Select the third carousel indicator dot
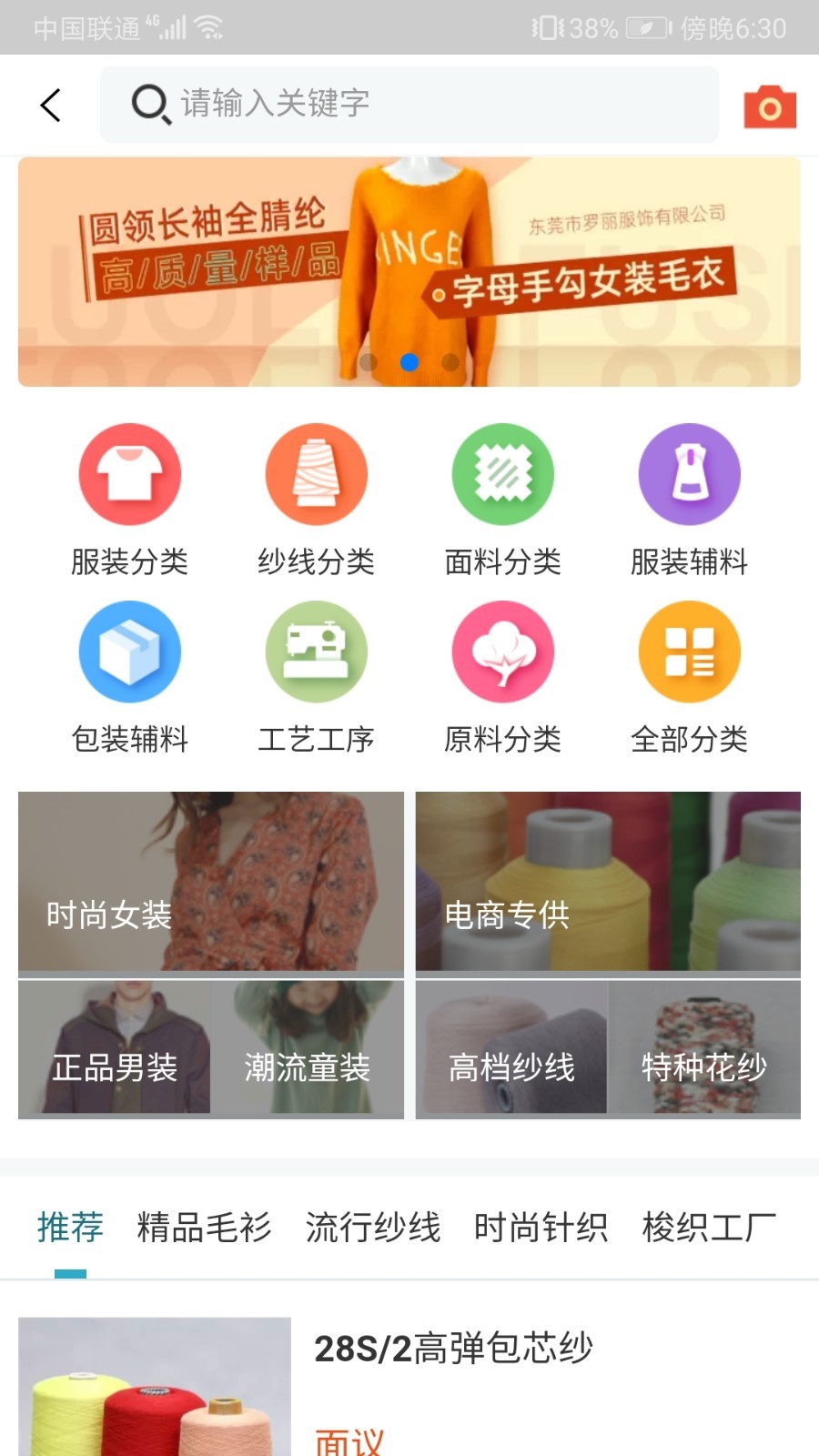Screen dimensions: 819x1456 click(x=448, y=361)
